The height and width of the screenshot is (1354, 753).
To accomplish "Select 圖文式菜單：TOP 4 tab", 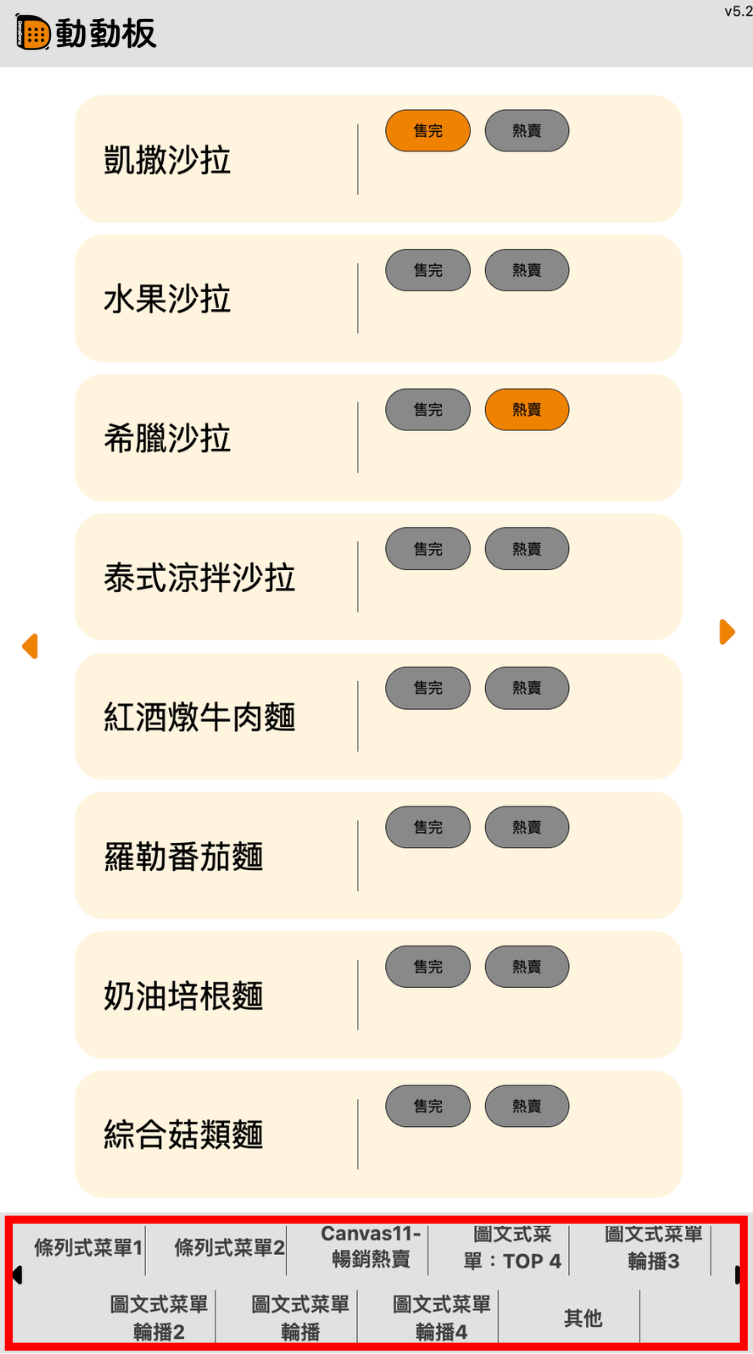I will 512,1248.
